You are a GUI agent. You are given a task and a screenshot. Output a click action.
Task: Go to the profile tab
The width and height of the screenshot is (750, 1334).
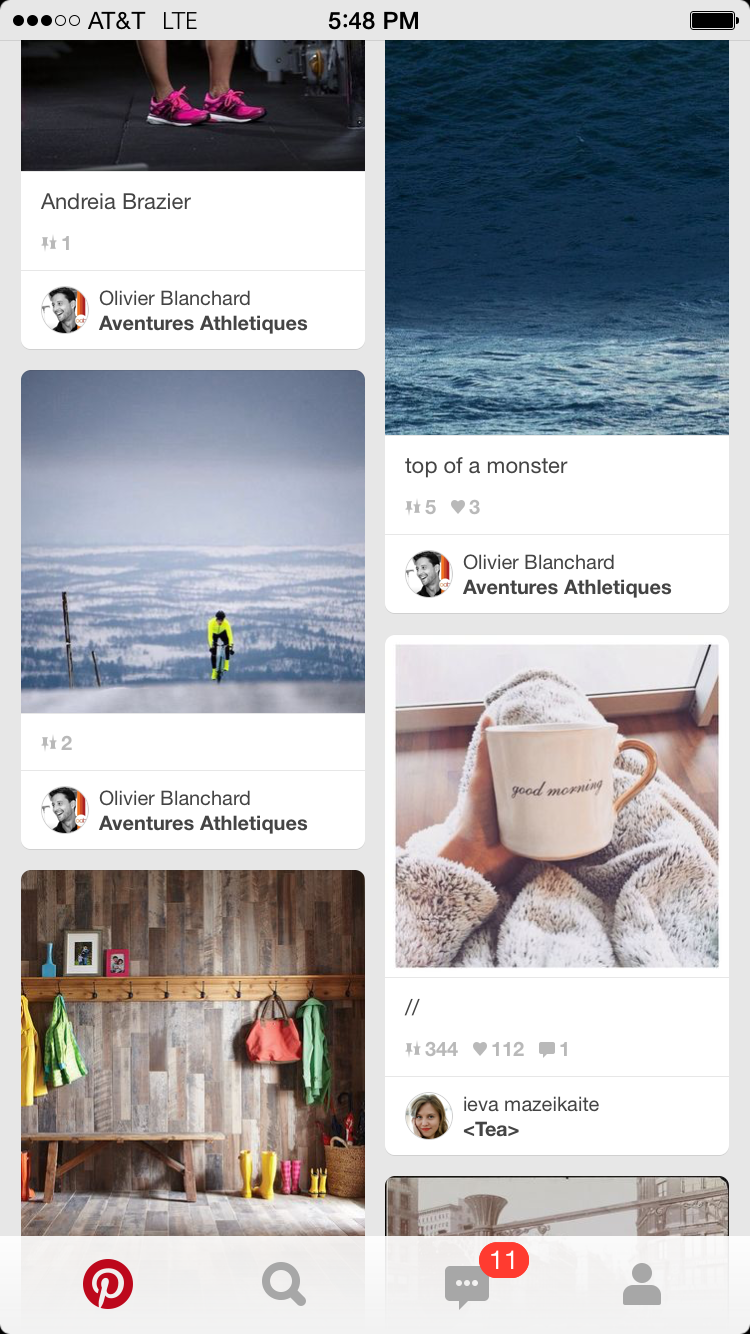[x=642, y=1284]
